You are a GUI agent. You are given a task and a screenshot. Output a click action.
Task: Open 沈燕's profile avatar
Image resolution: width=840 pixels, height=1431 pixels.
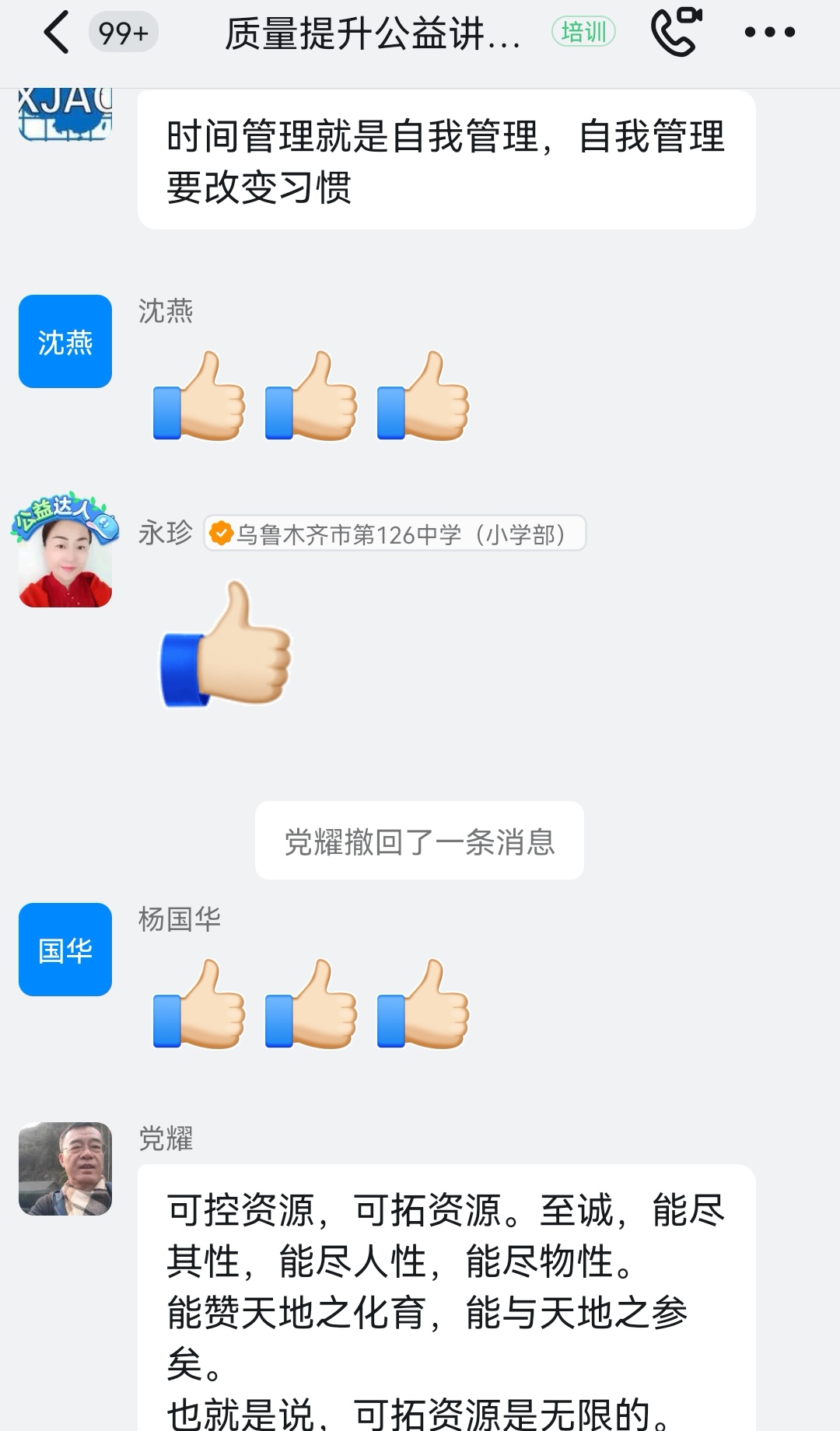click(x=65, y=341)
